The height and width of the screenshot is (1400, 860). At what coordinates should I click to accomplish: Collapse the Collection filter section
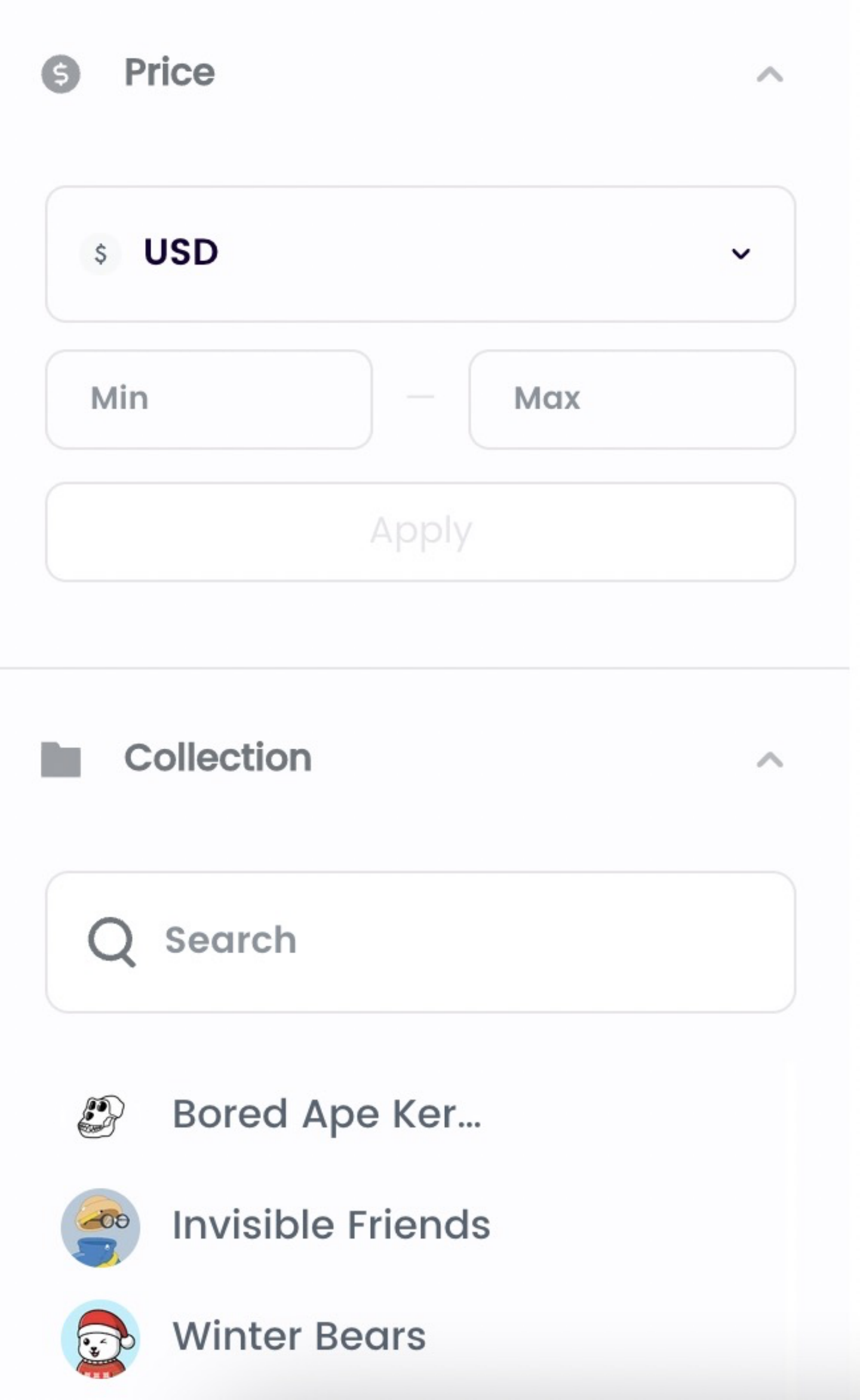[769, 759]
